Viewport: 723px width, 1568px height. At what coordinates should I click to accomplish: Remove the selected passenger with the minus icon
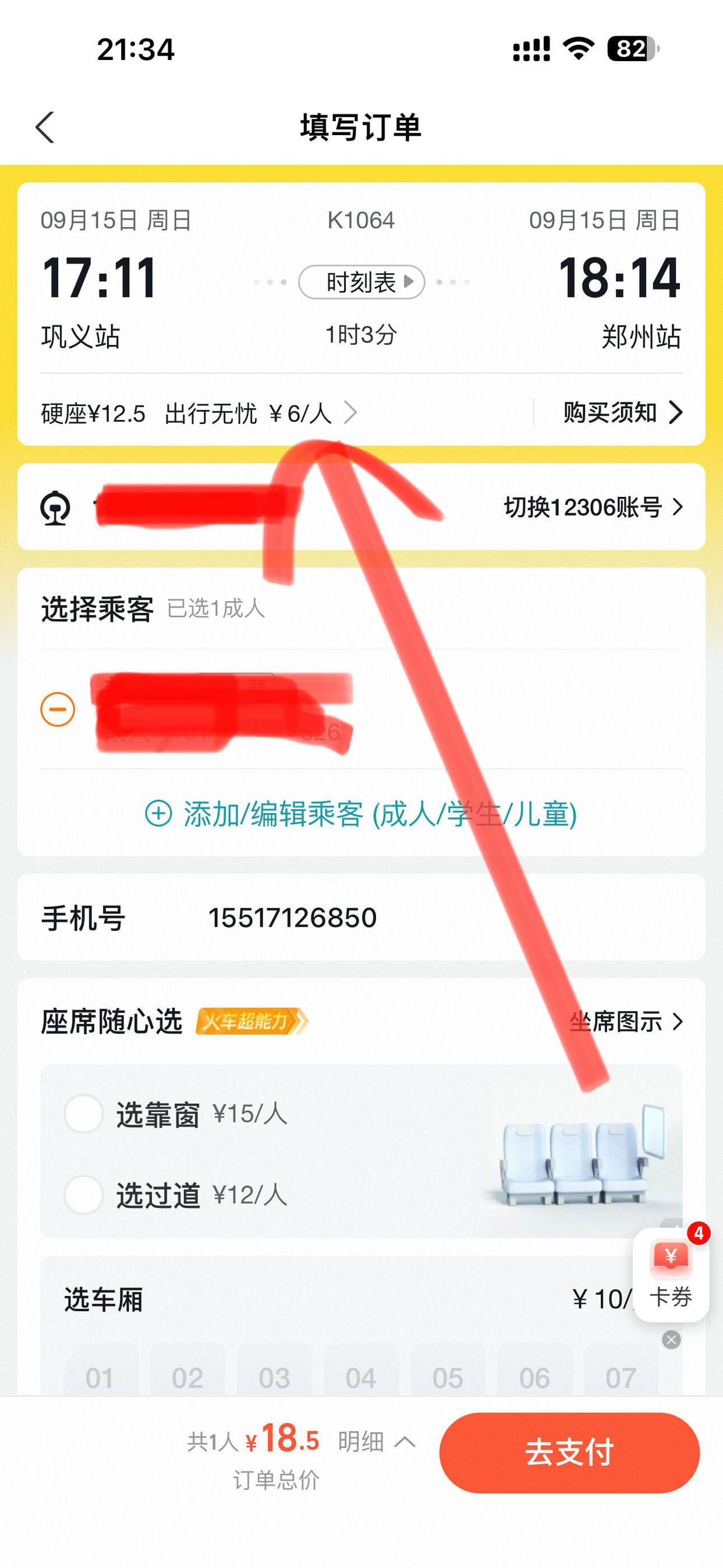(58, 710)
